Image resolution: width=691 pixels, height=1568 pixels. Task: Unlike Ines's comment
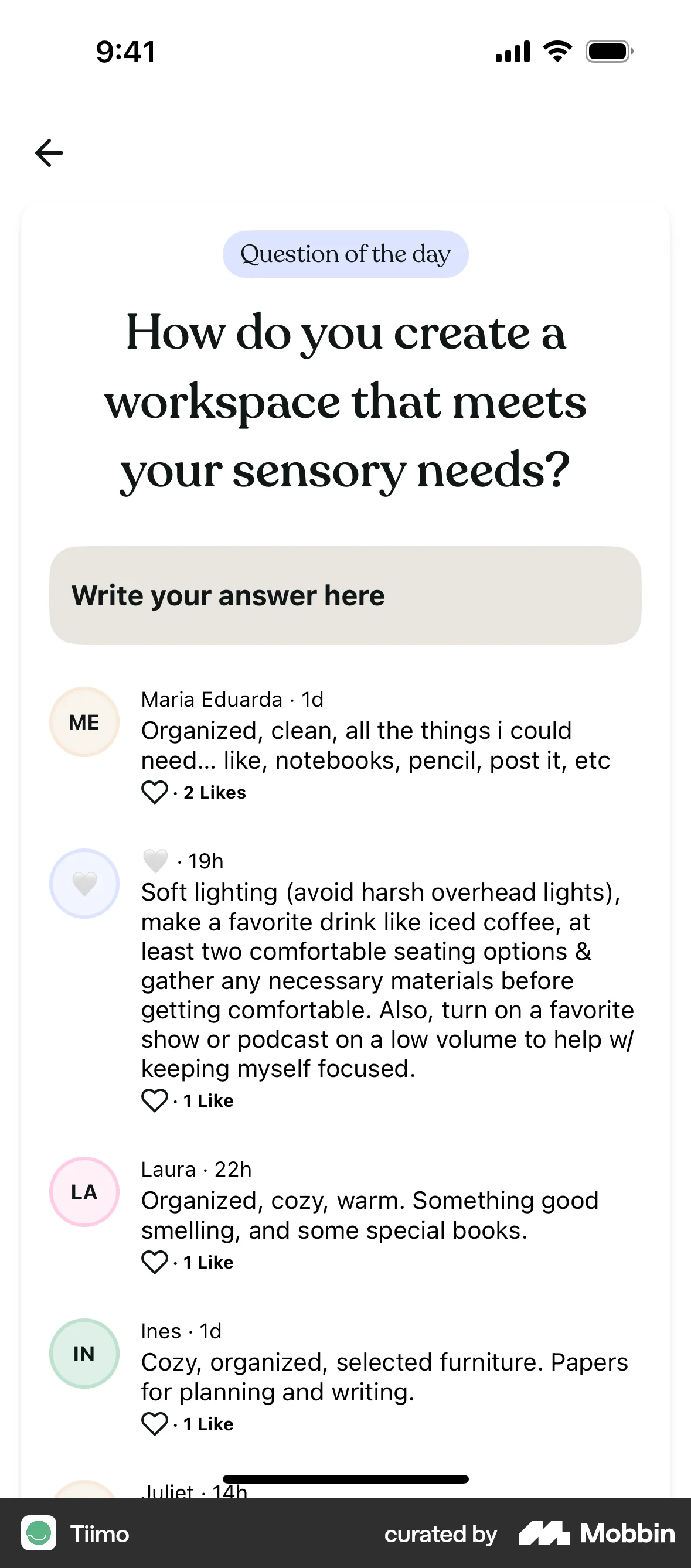[x=155, y=1424]
